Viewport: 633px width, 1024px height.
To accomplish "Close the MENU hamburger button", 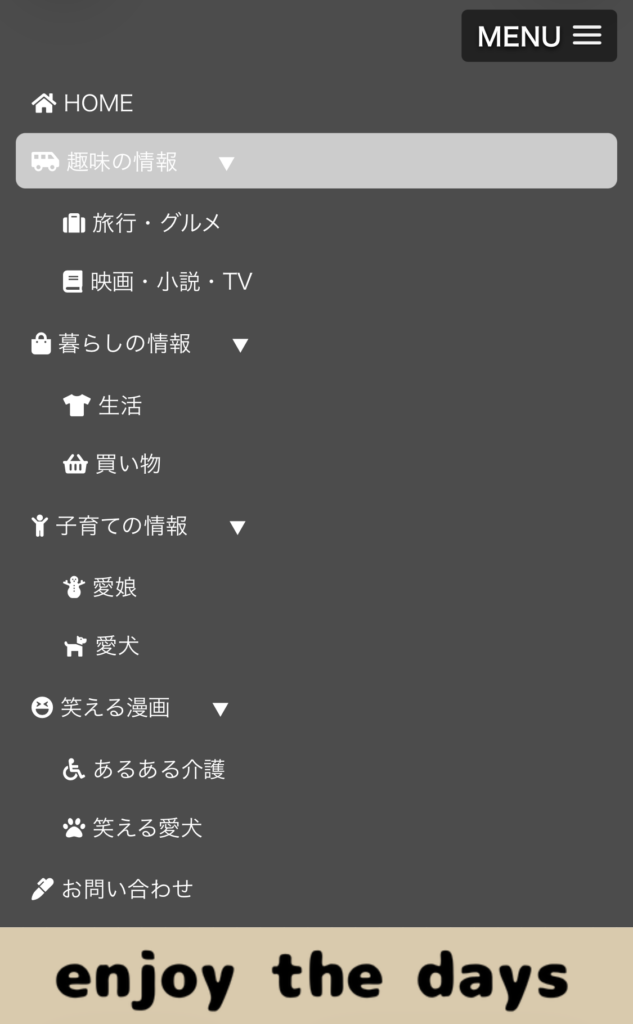I will (x=539, y=36).
